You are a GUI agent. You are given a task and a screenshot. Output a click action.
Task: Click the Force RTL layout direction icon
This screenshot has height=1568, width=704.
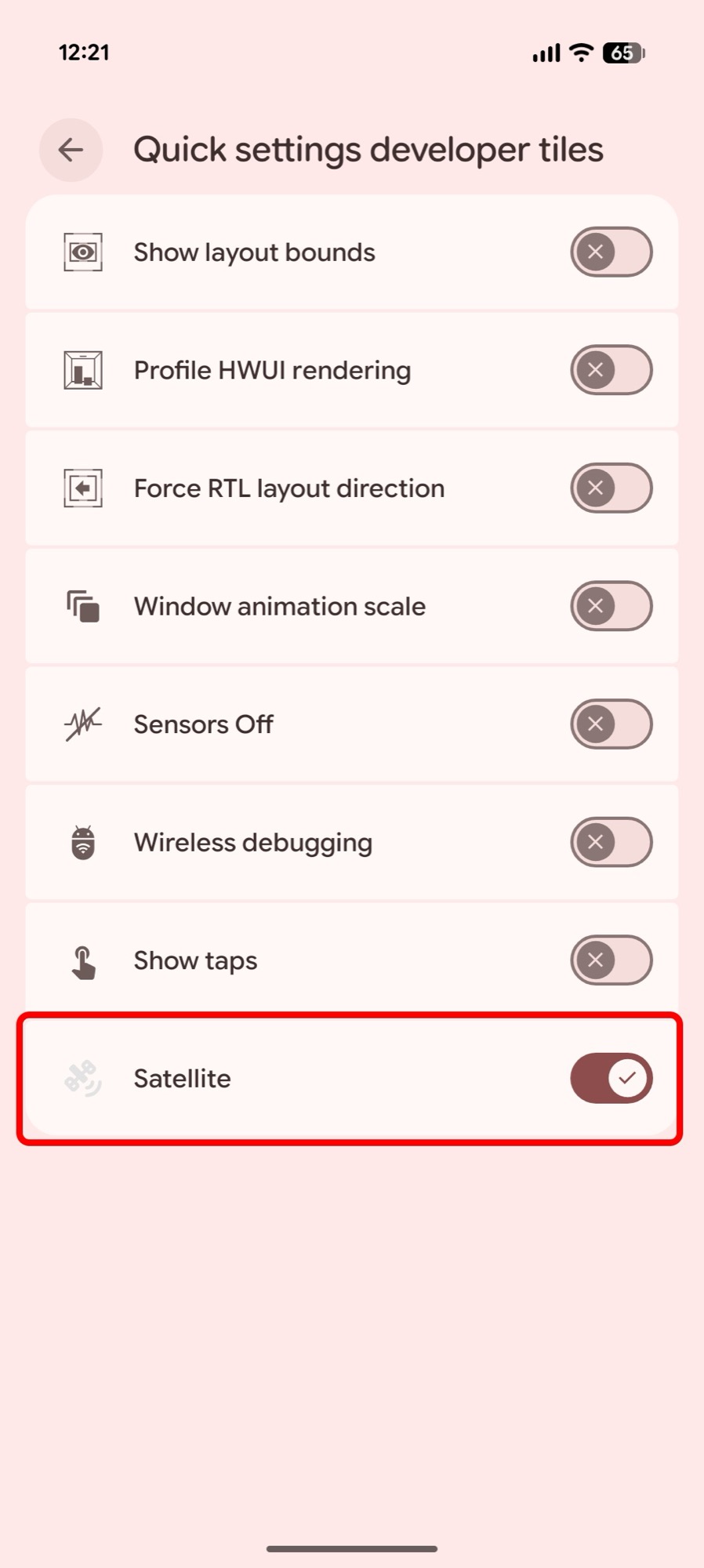[82, 488]
